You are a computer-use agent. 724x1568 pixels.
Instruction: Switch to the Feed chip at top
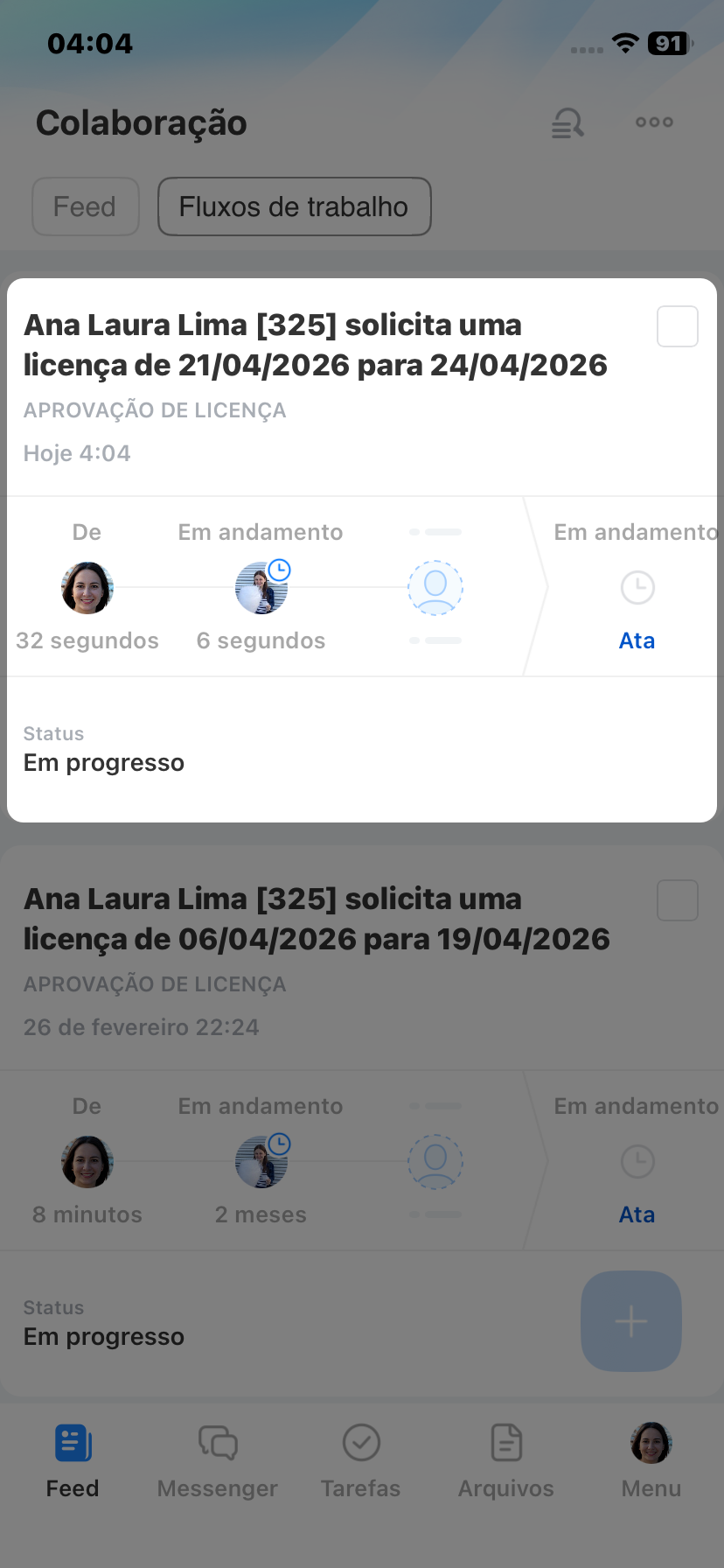point(85,206)
